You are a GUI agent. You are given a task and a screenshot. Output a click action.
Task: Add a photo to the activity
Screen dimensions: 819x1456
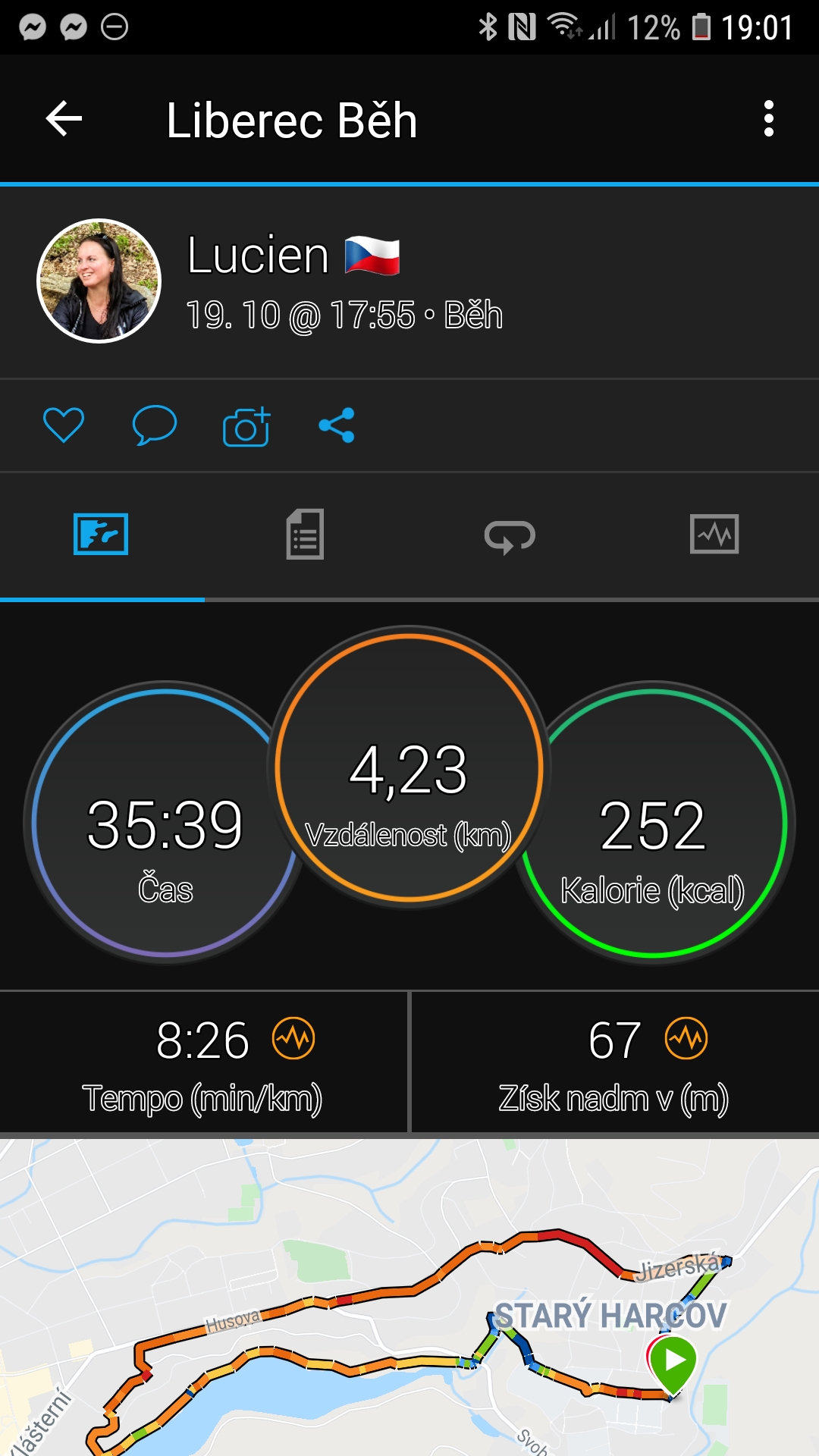tap(246, 426)
